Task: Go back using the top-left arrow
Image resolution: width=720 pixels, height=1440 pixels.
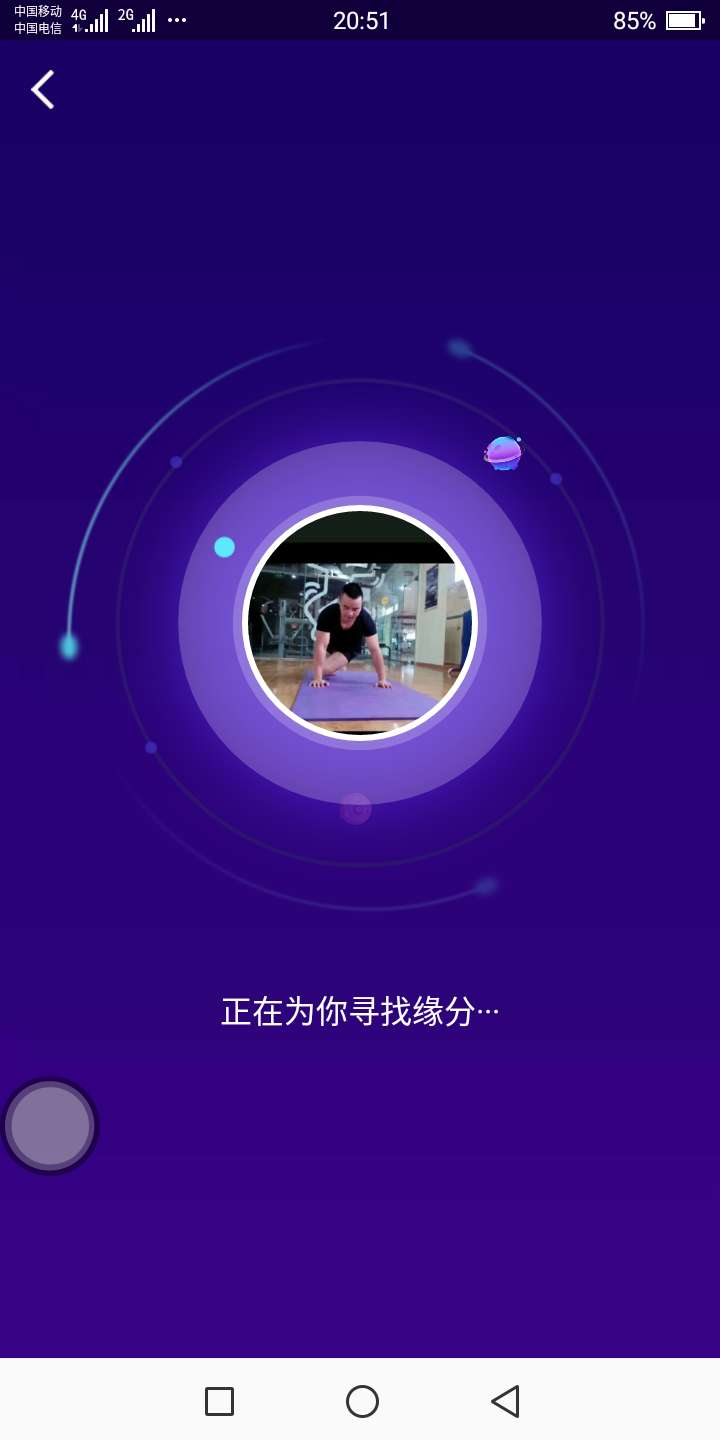Action: click(42, 90)
